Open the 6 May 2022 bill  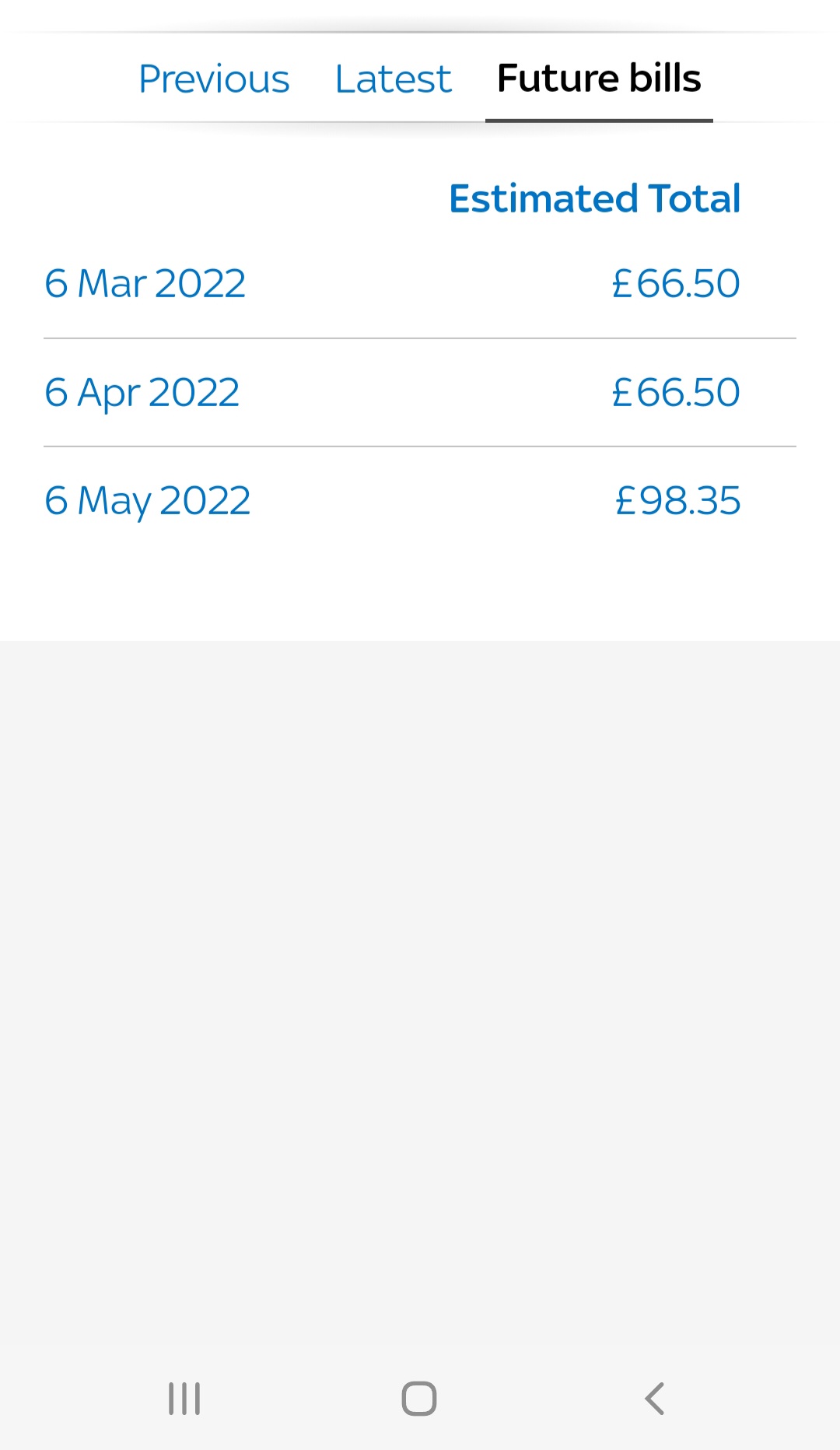pos(147,501)
